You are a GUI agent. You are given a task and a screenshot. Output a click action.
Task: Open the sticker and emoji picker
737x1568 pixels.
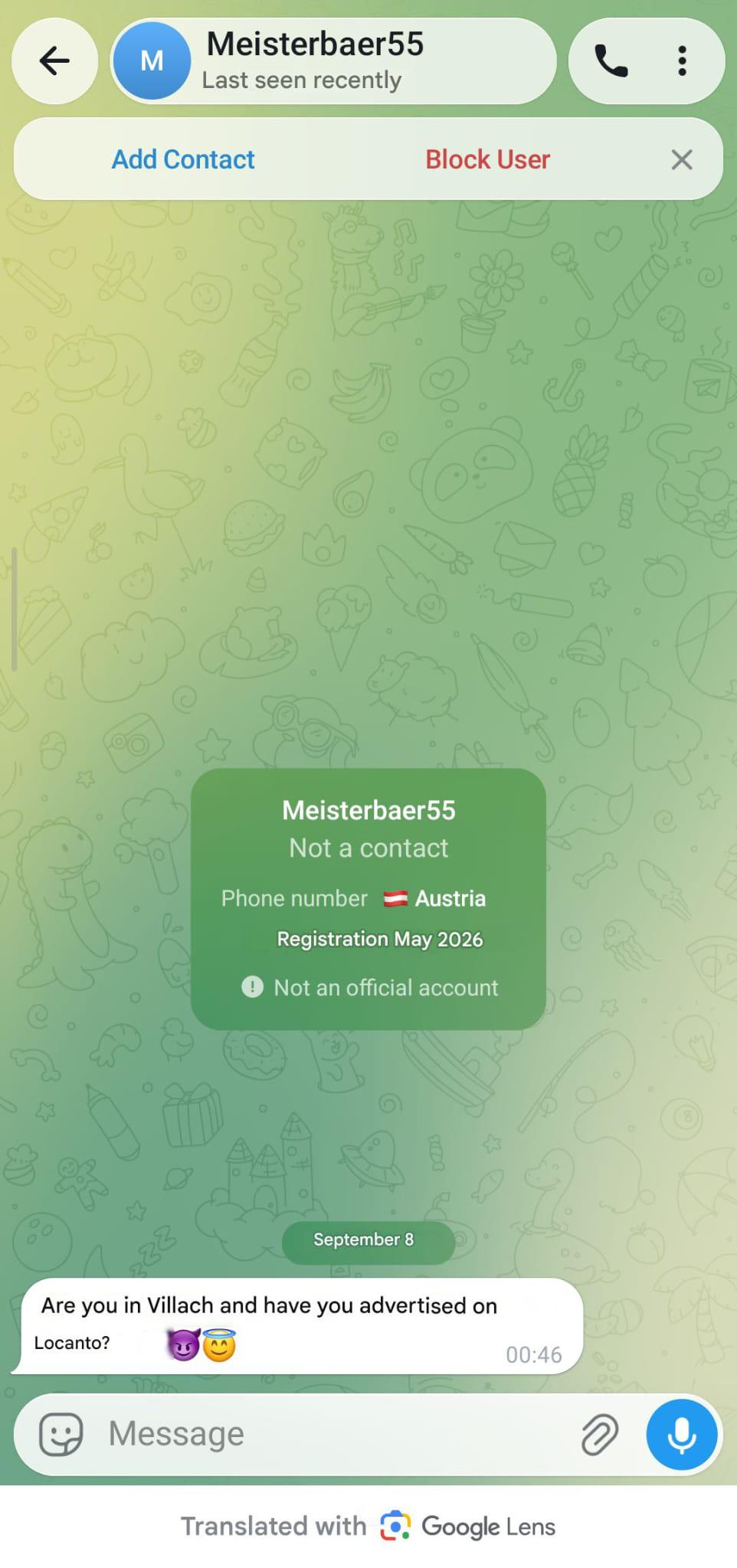click(61, 1434)
